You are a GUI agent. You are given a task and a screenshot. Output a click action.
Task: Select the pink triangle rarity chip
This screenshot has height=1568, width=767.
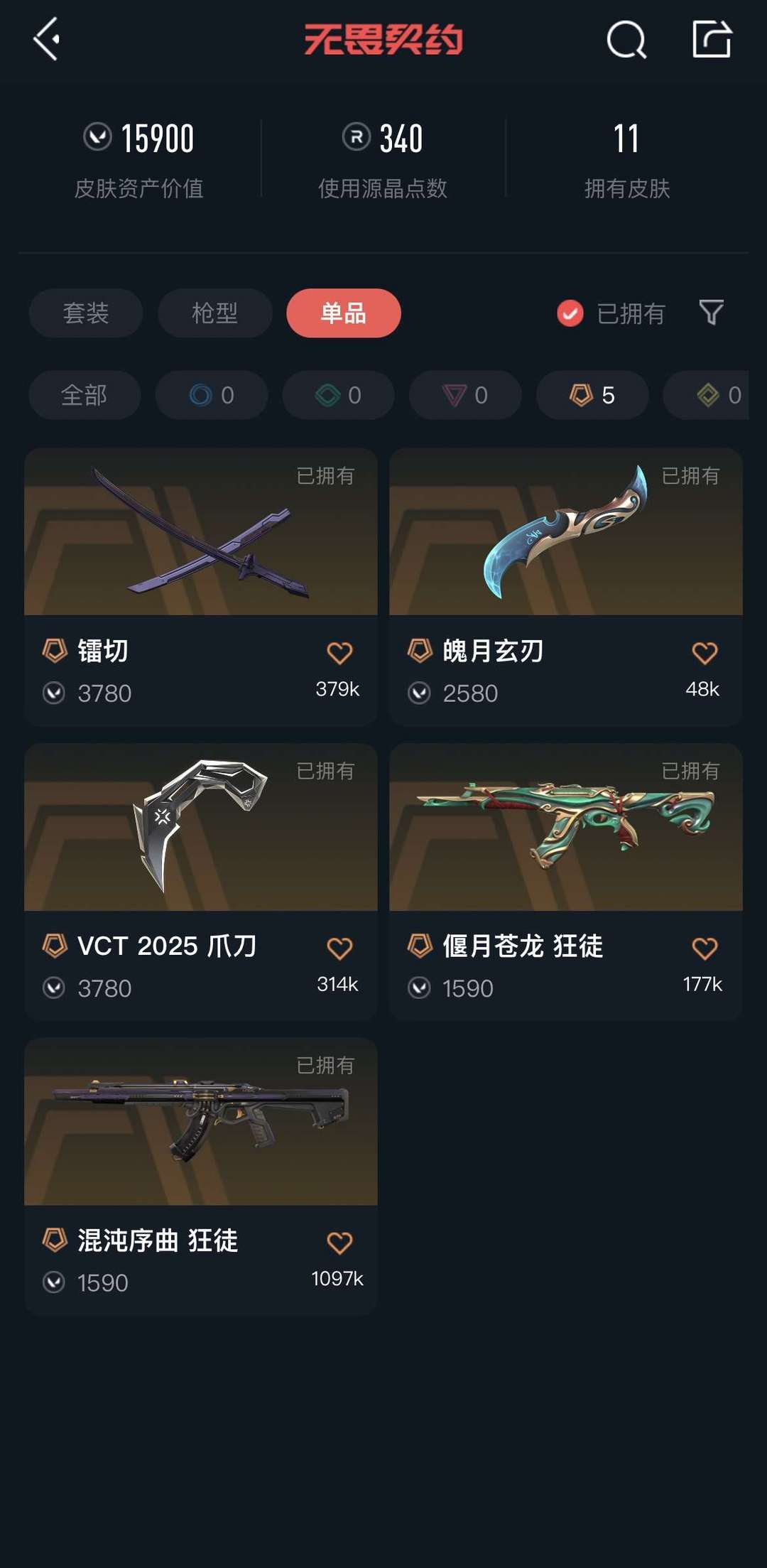pos(465,395)
